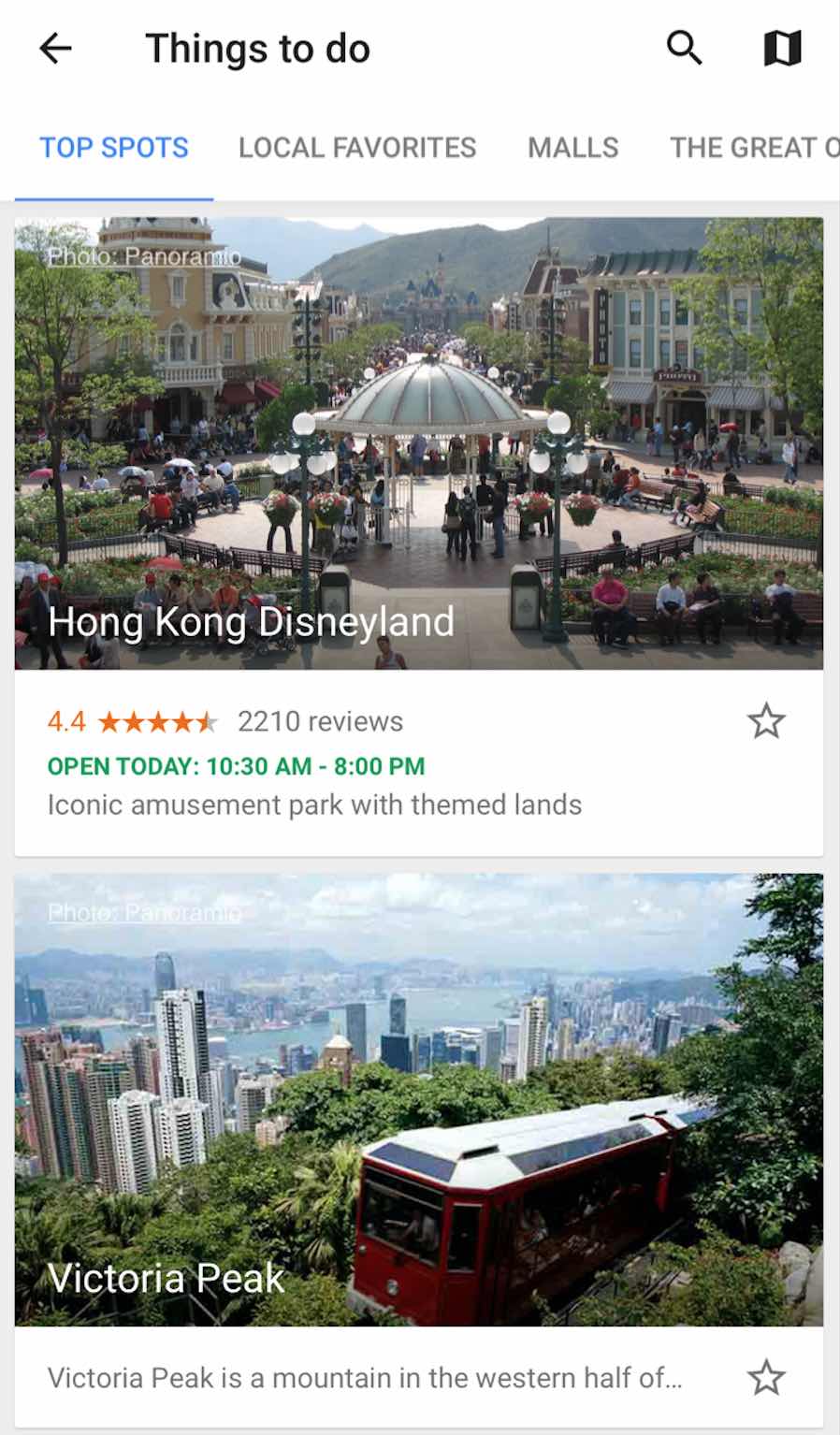The width and height of the screenshot is (840, 1435).
Task: Select the Top Spots tab
Action: (x=114, y=148)
